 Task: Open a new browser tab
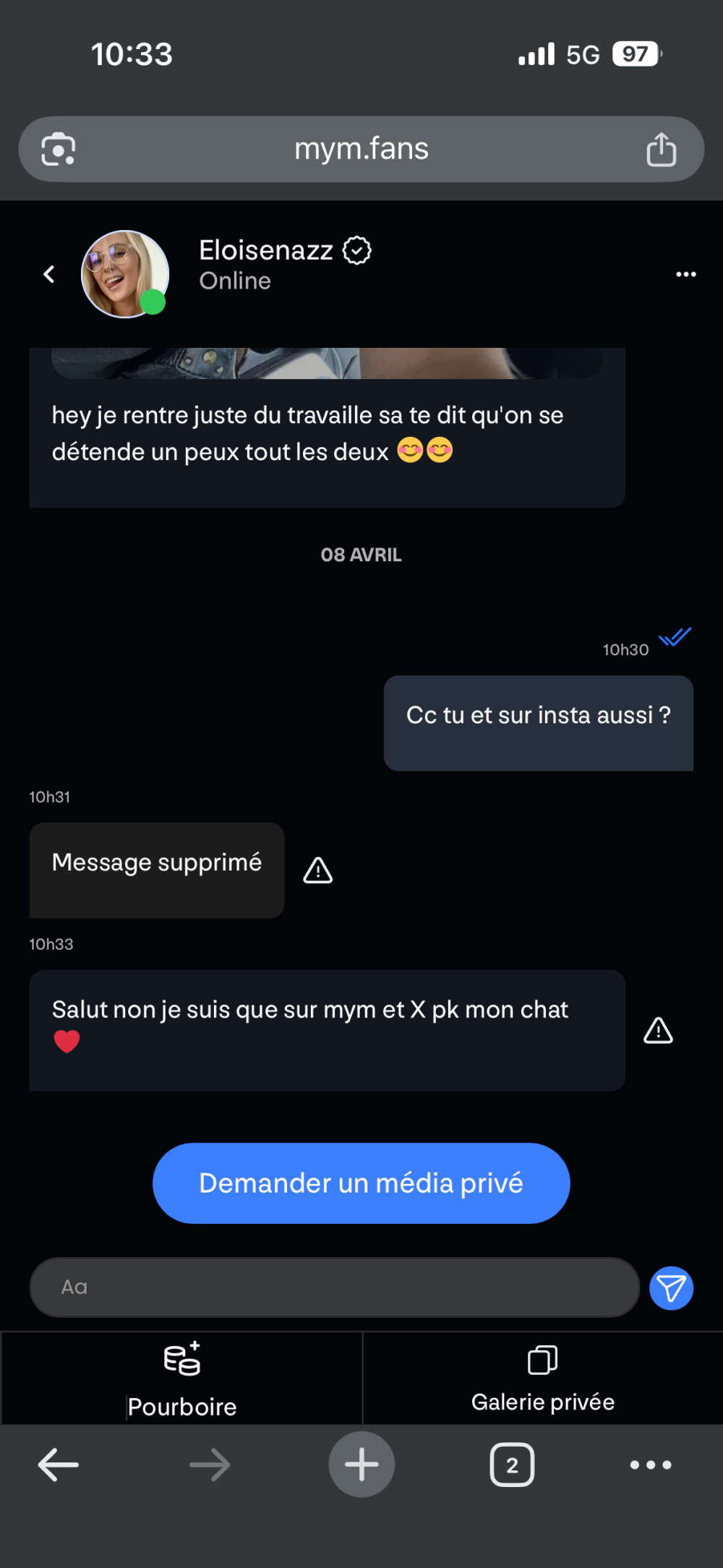coord(361,1465)
